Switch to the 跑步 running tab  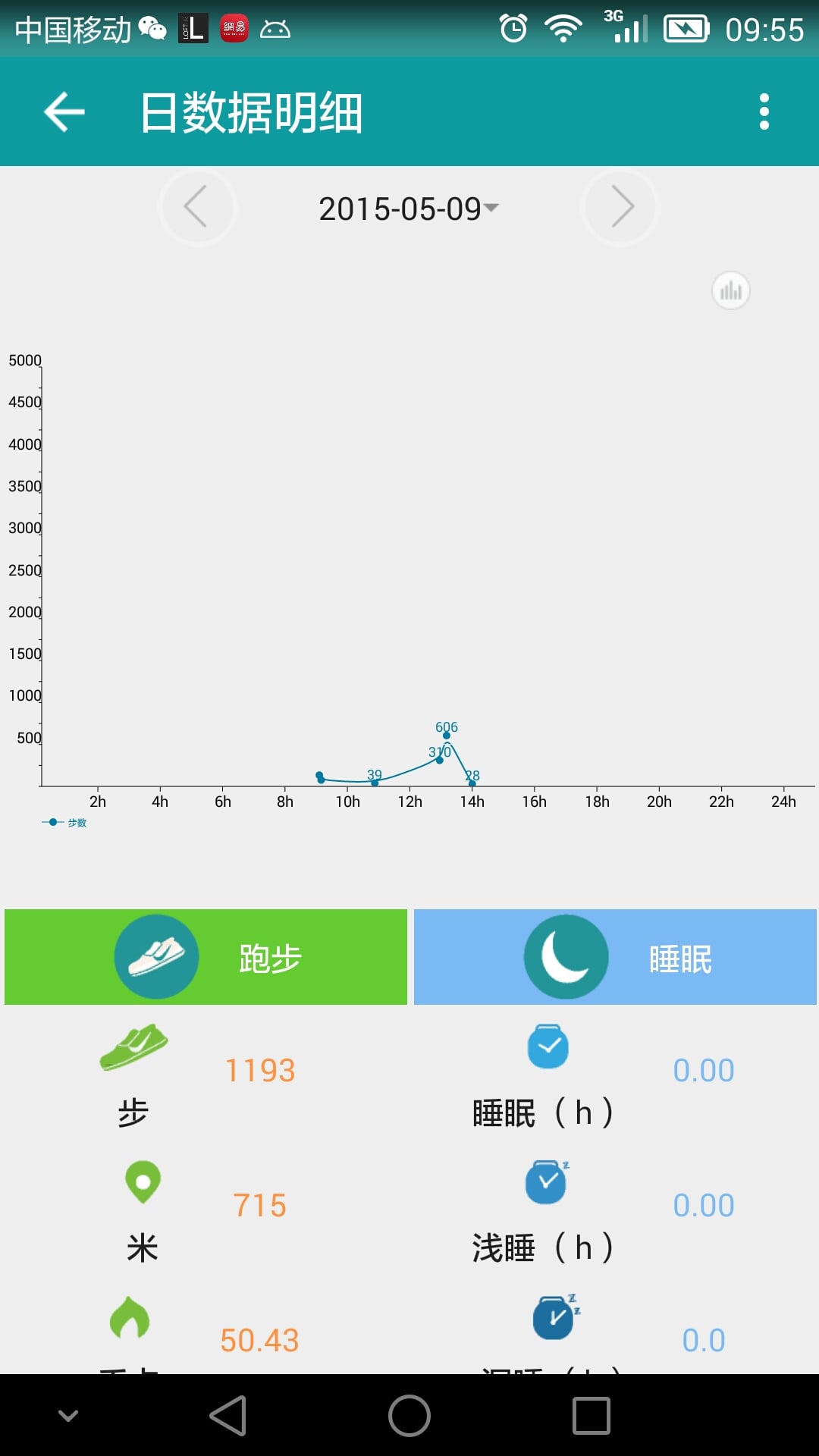206,957
